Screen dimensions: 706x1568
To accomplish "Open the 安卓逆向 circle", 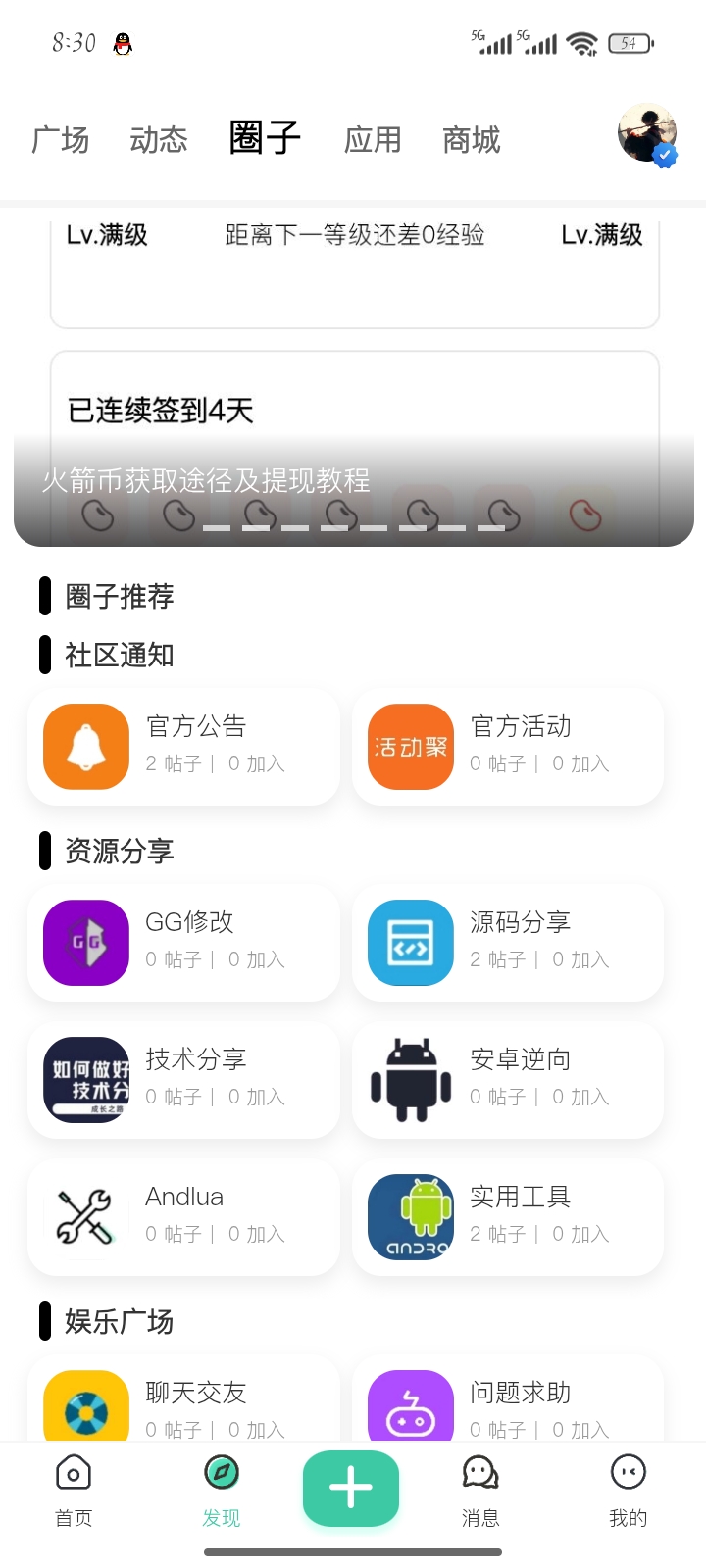I will click(508, 1079).
